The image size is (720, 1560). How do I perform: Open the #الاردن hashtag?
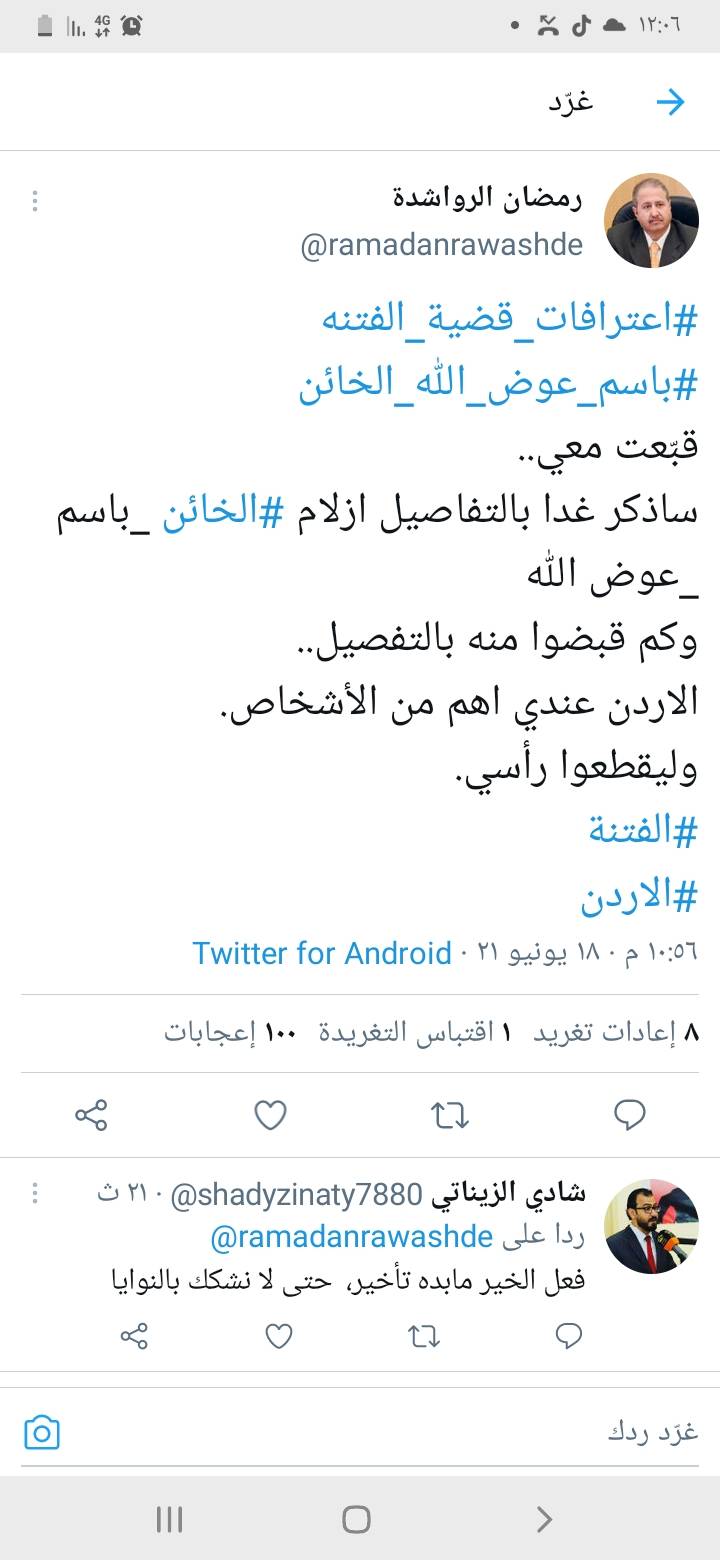click(638, 896)
